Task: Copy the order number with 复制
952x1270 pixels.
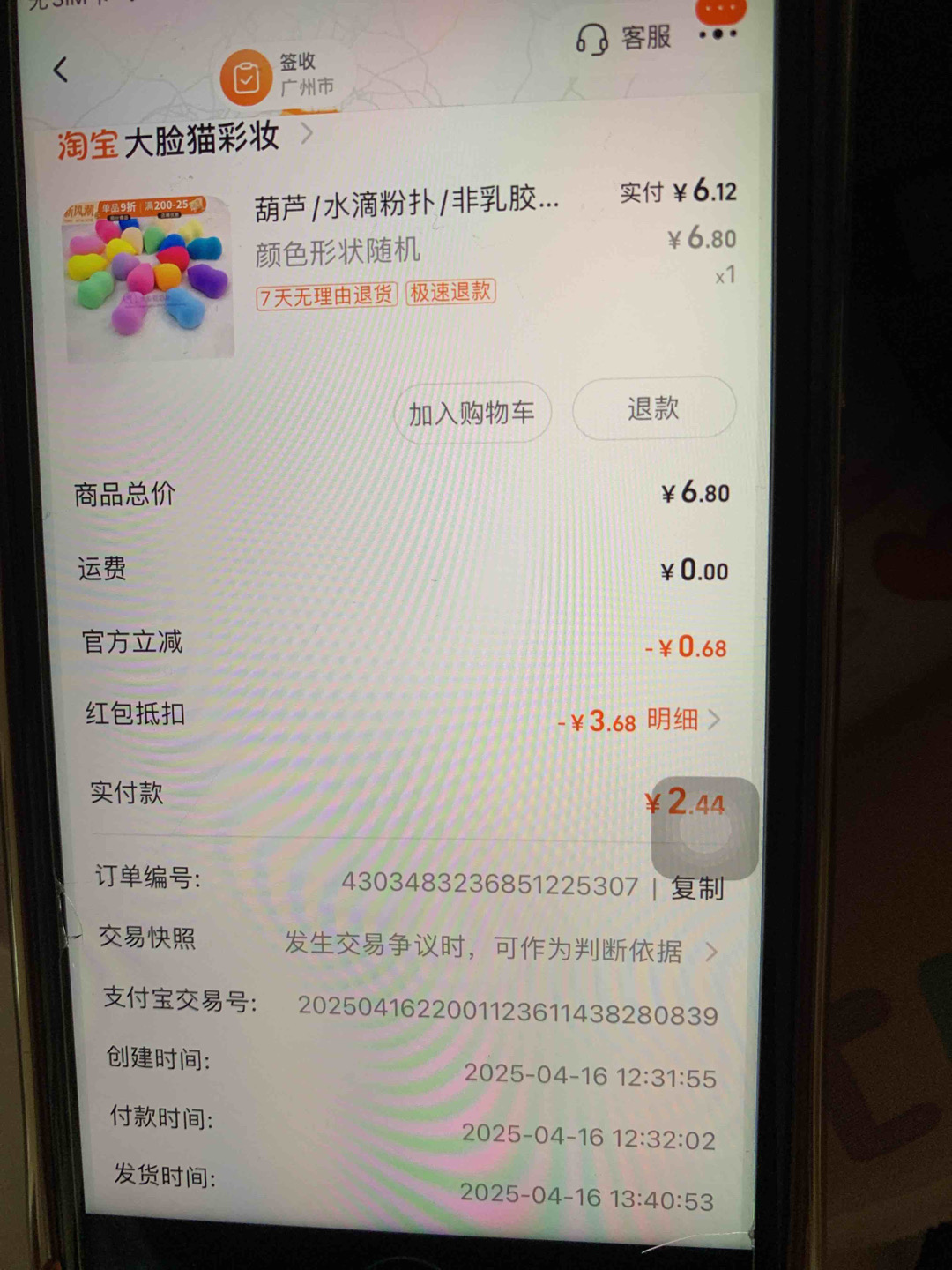Action: pyautogui.click(x=697, y=887)
